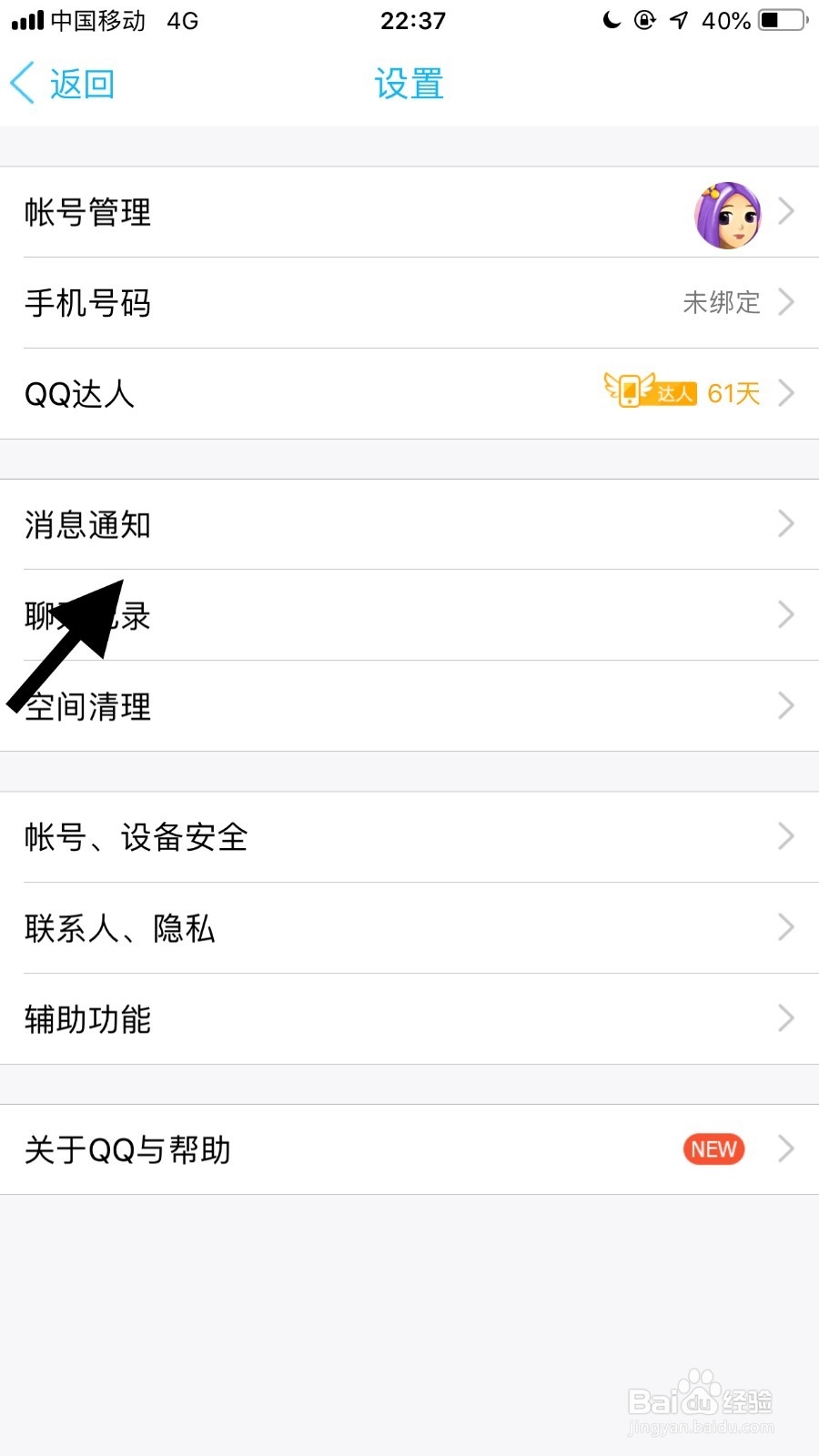The image size is (819, 1456).
Task: Tap the battery icon in the status bar
Action: tap(779, 20)
